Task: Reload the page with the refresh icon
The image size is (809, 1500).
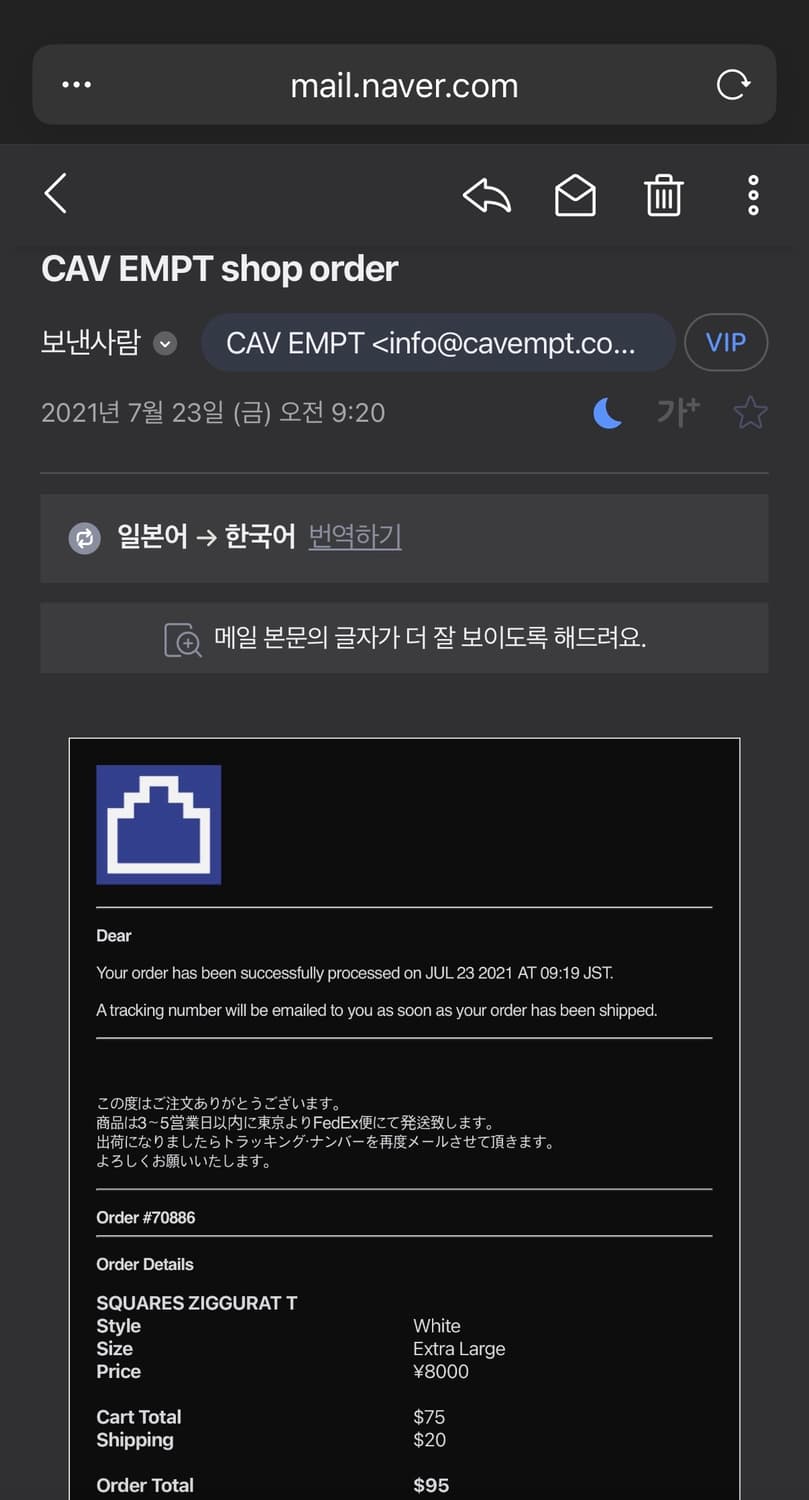Action: coord(733,84)
